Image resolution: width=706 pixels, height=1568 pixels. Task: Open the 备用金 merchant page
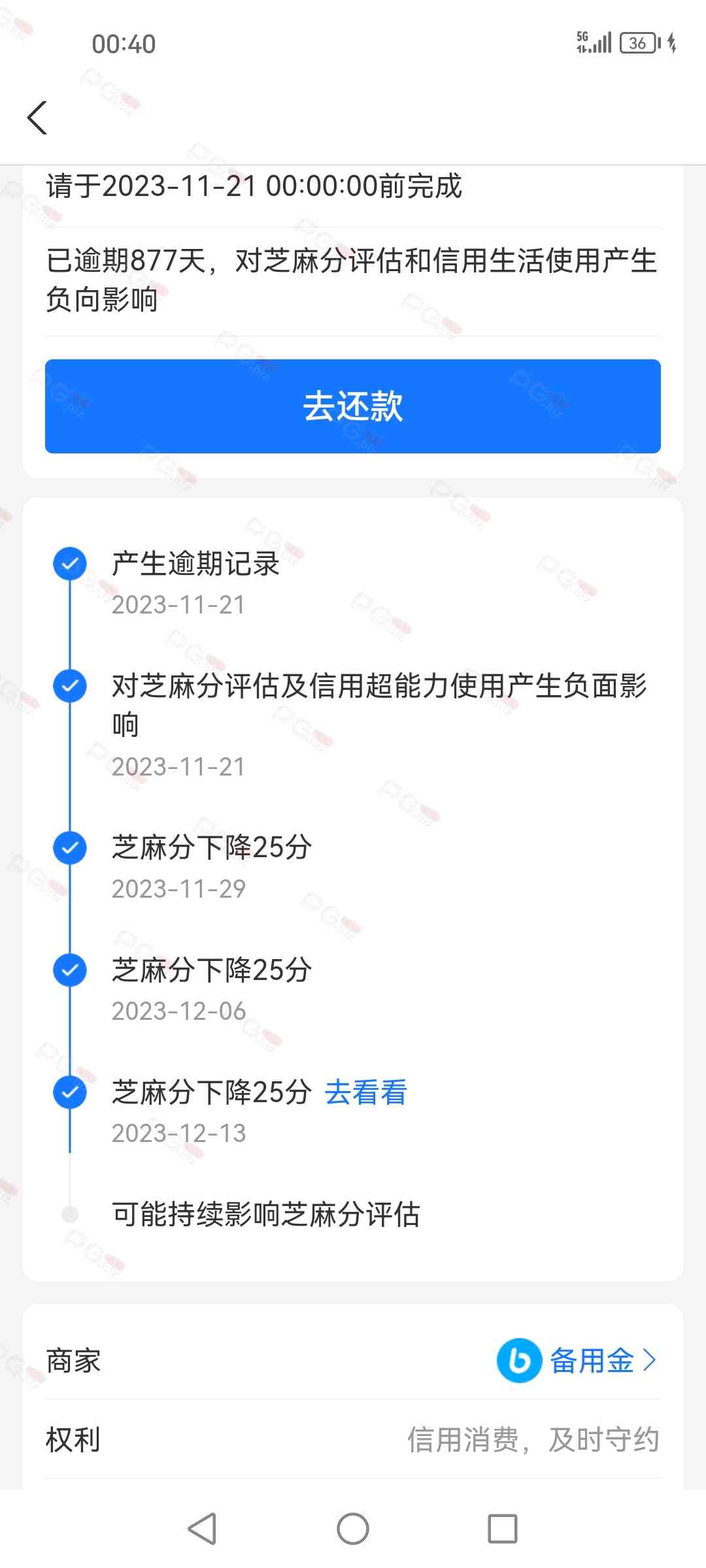click(577, 1361)
